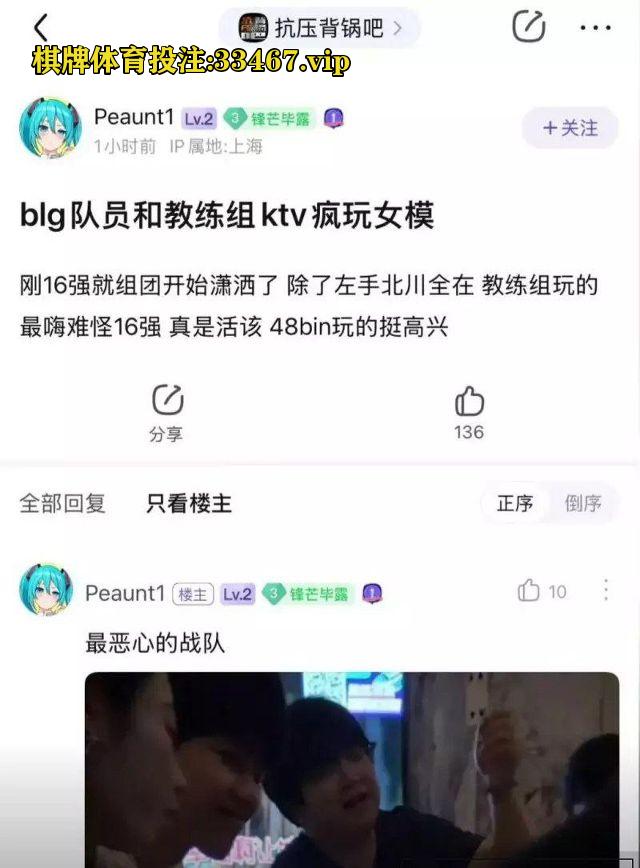Go back using the top-left arrow
The width and height of the screenshot is (640, 868).
(41, 27)
